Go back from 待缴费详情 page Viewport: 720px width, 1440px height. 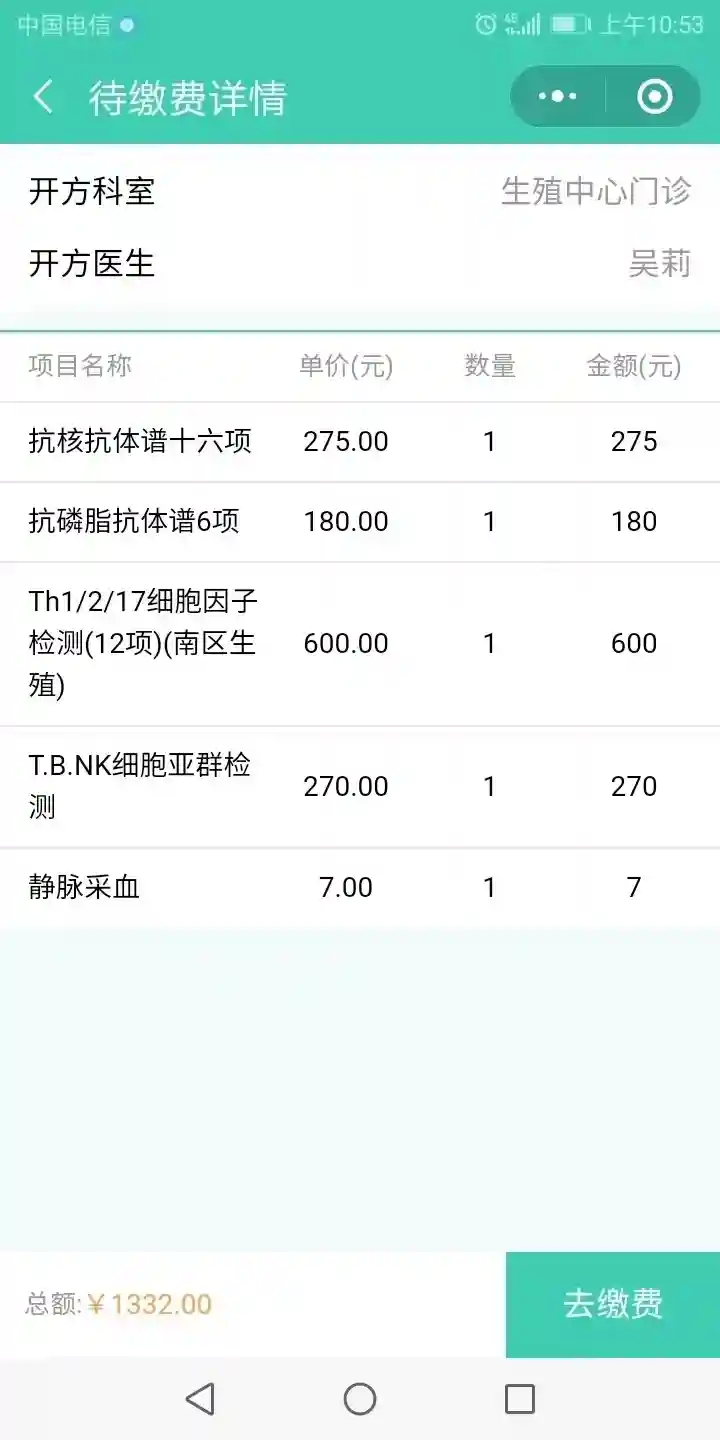coord(43,98)
